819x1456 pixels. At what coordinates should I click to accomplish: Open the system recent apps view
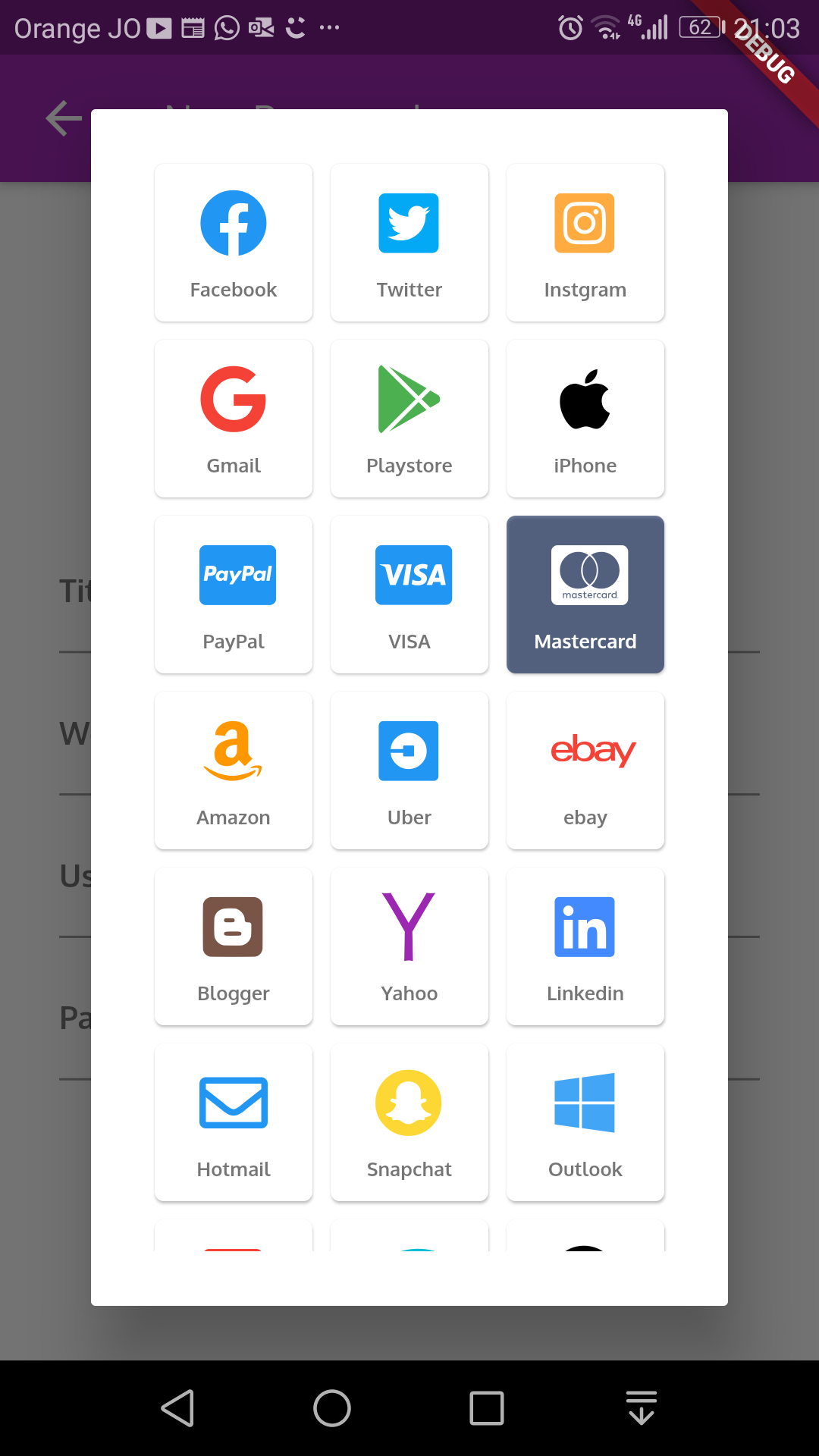(487, 1408)
